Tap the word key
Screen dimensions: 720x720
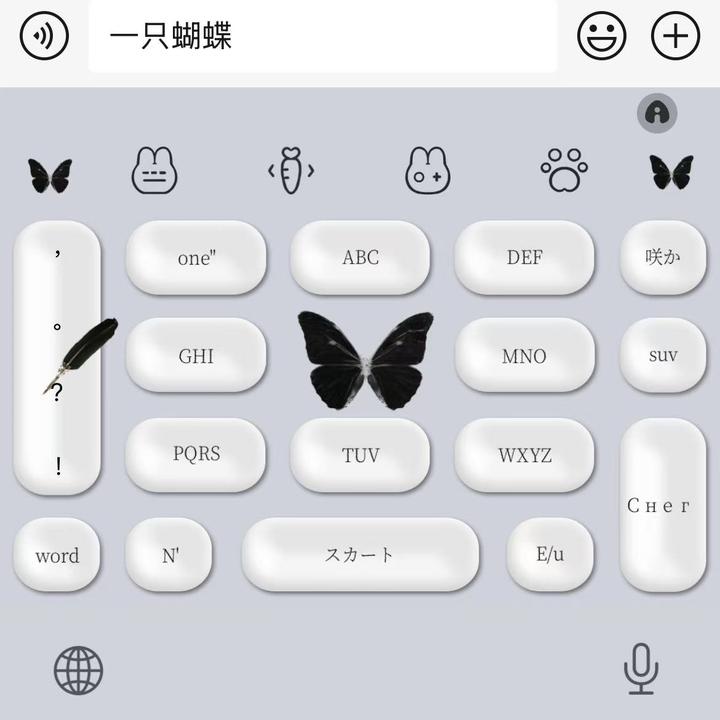click(57, 556)
